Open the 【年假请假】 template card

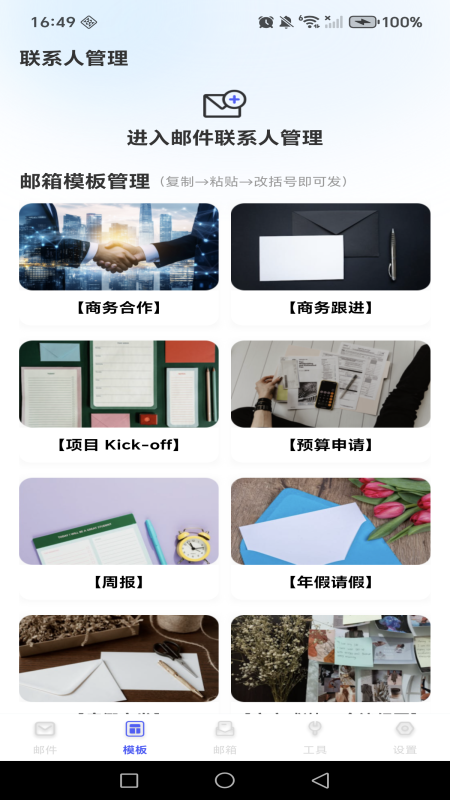[x=331, y=538]
